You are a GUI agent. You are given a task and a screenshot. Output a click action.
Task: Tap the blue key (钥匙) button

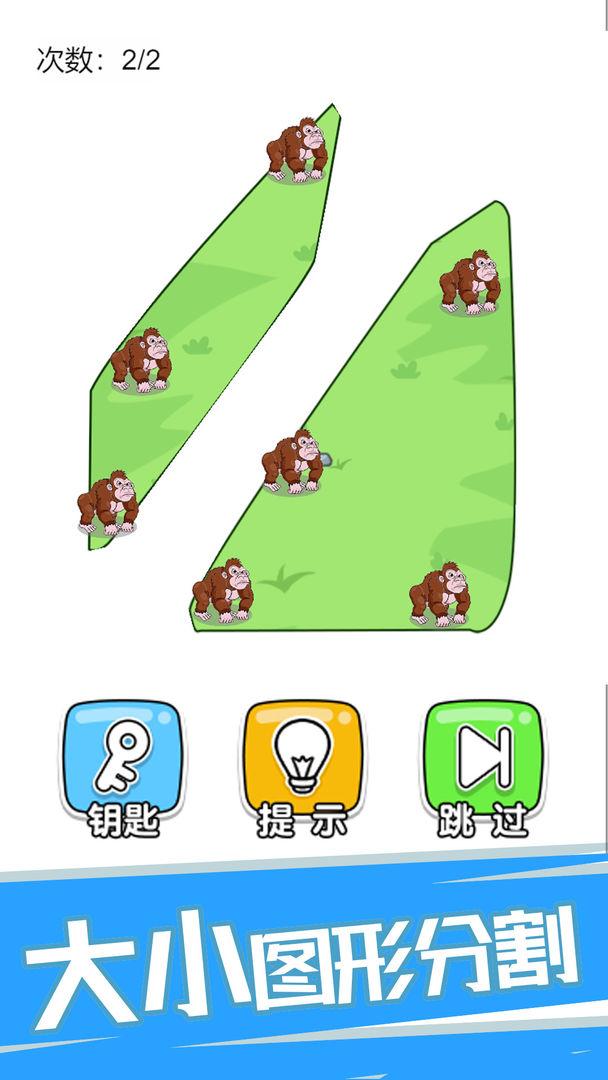[x=124, y=767]
